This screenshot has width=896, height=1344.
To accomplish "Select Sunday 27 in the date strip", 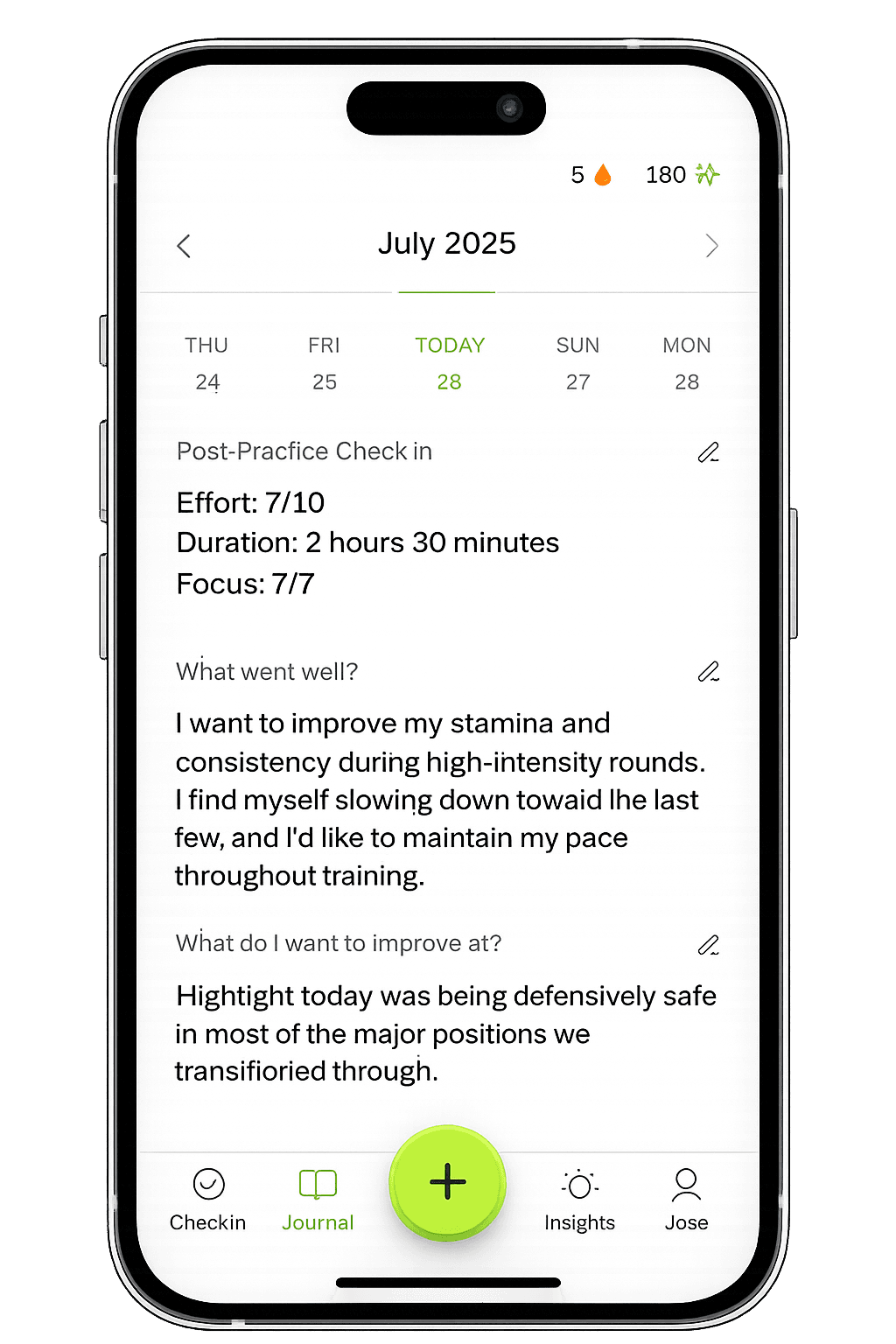I will pos(577,363).
